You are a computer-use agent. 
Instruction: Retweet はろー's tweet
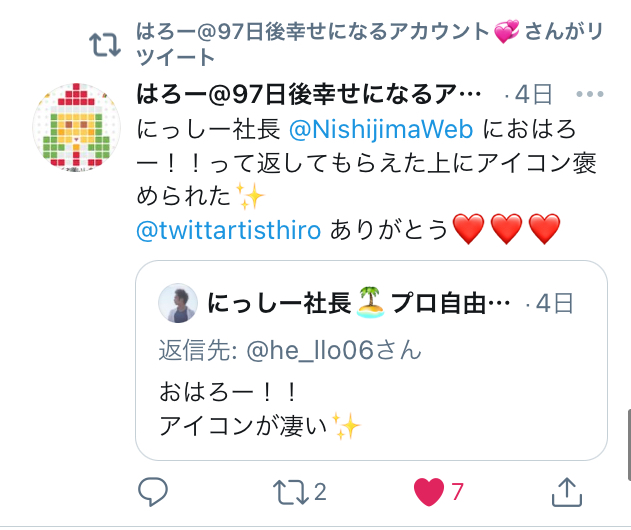pos(289,491)
